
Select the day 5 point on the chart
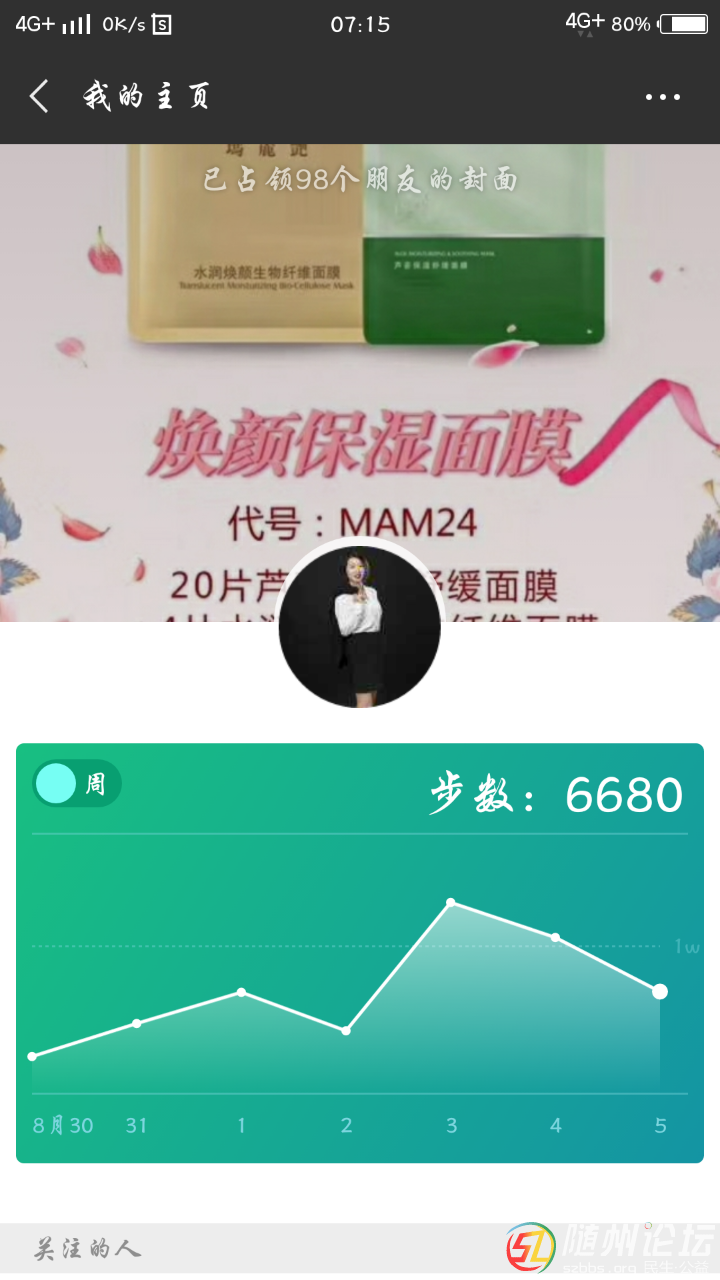click(660, 991)
